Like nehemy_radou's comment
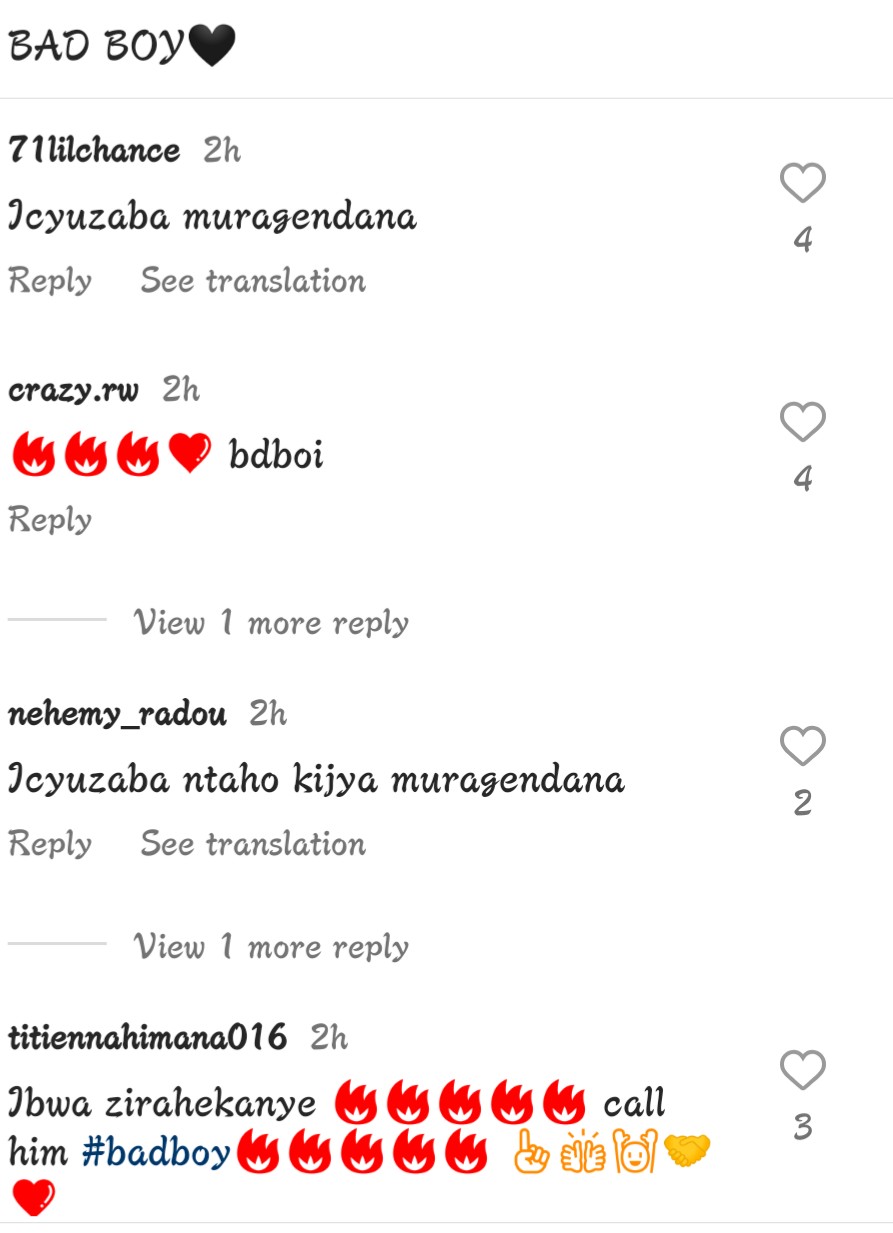This screenshot has width=893, height=1233. 802,747
